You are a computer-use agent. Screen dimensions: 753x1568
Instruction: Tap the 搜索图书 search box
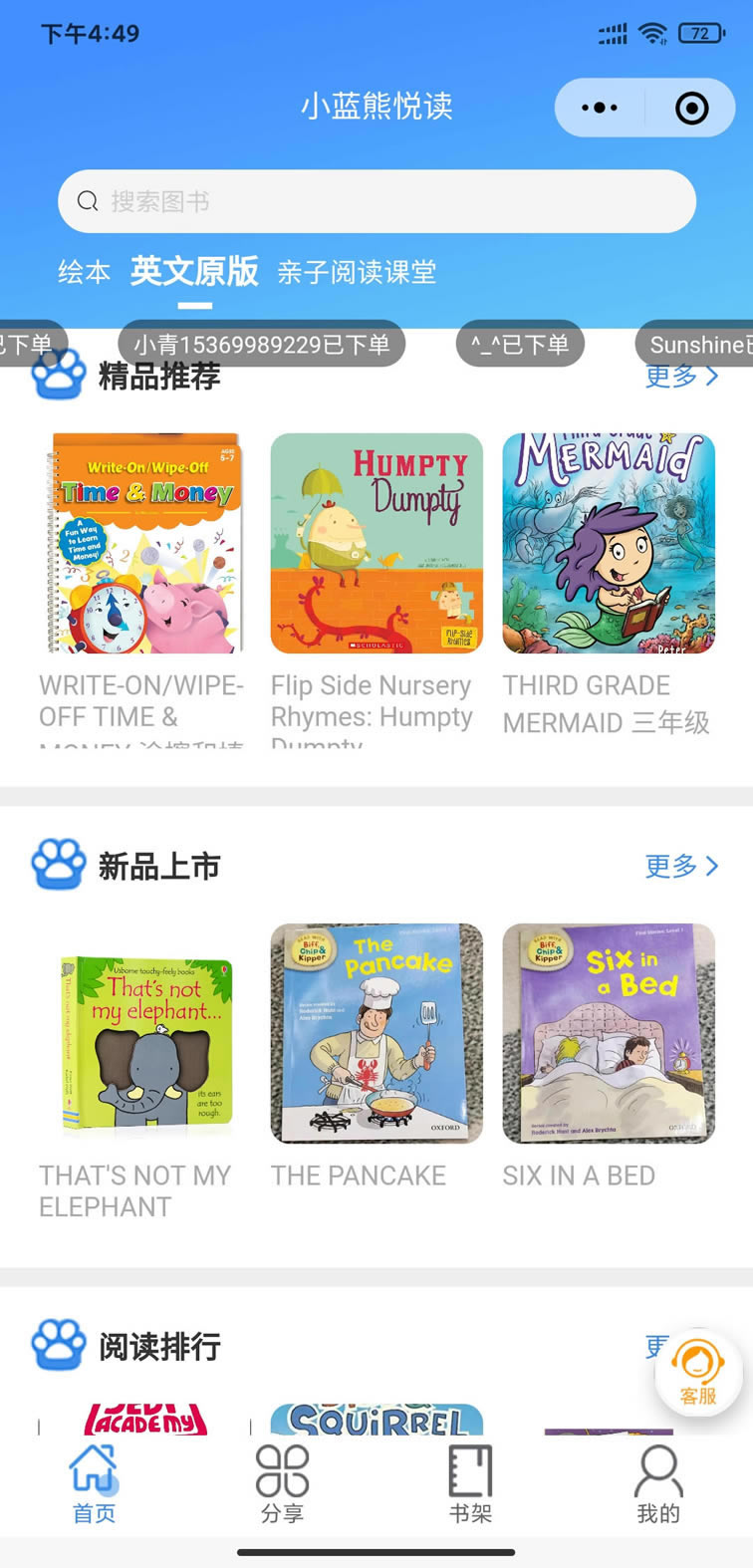click(376, 201)
